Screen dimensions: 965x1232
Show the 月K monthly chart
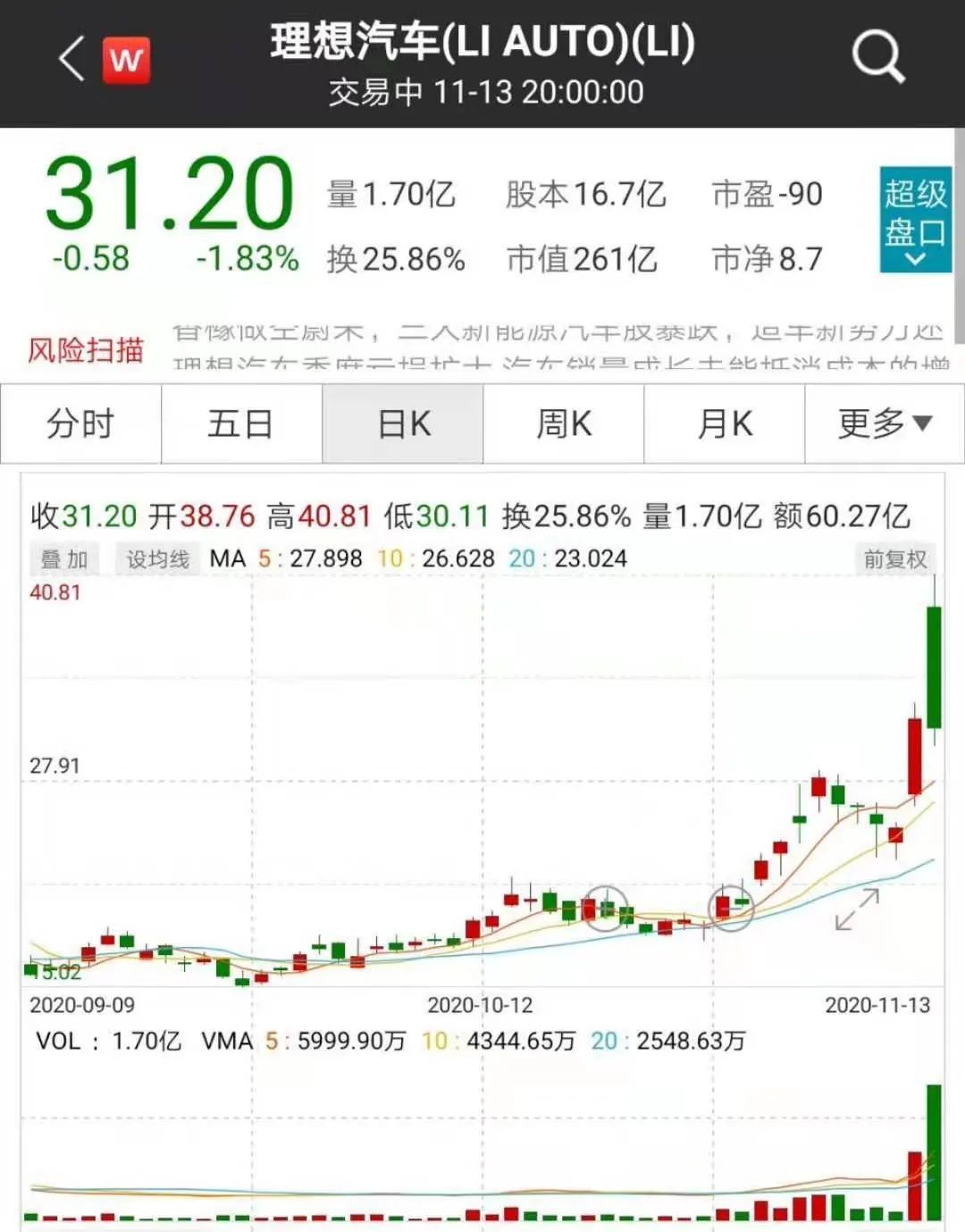point(725,423)
